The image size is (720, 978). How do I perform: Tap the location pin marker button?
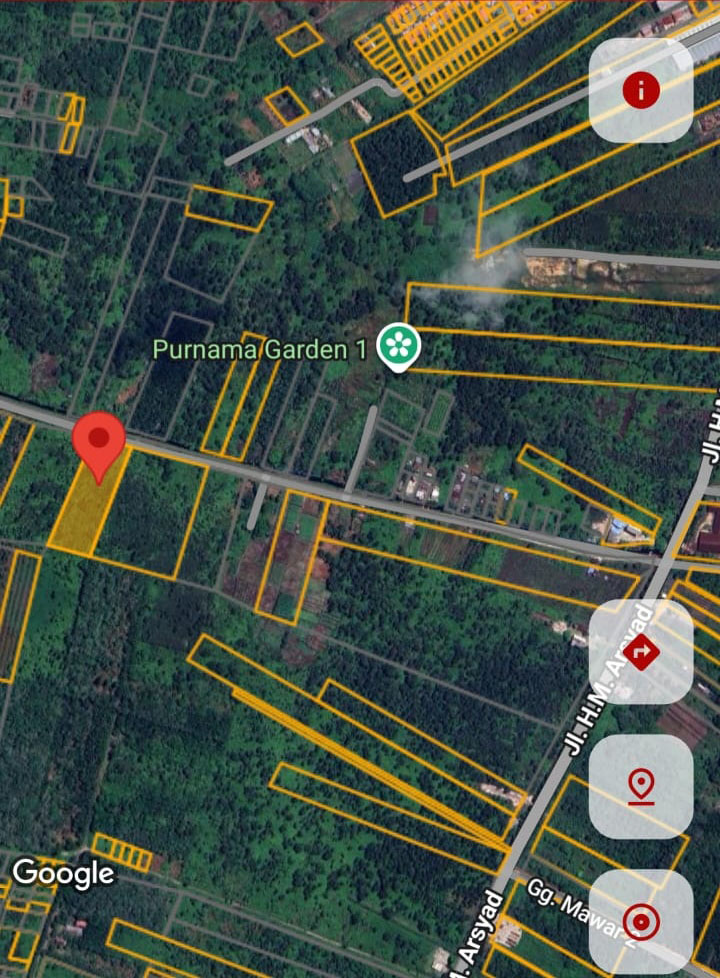(641, 787)
